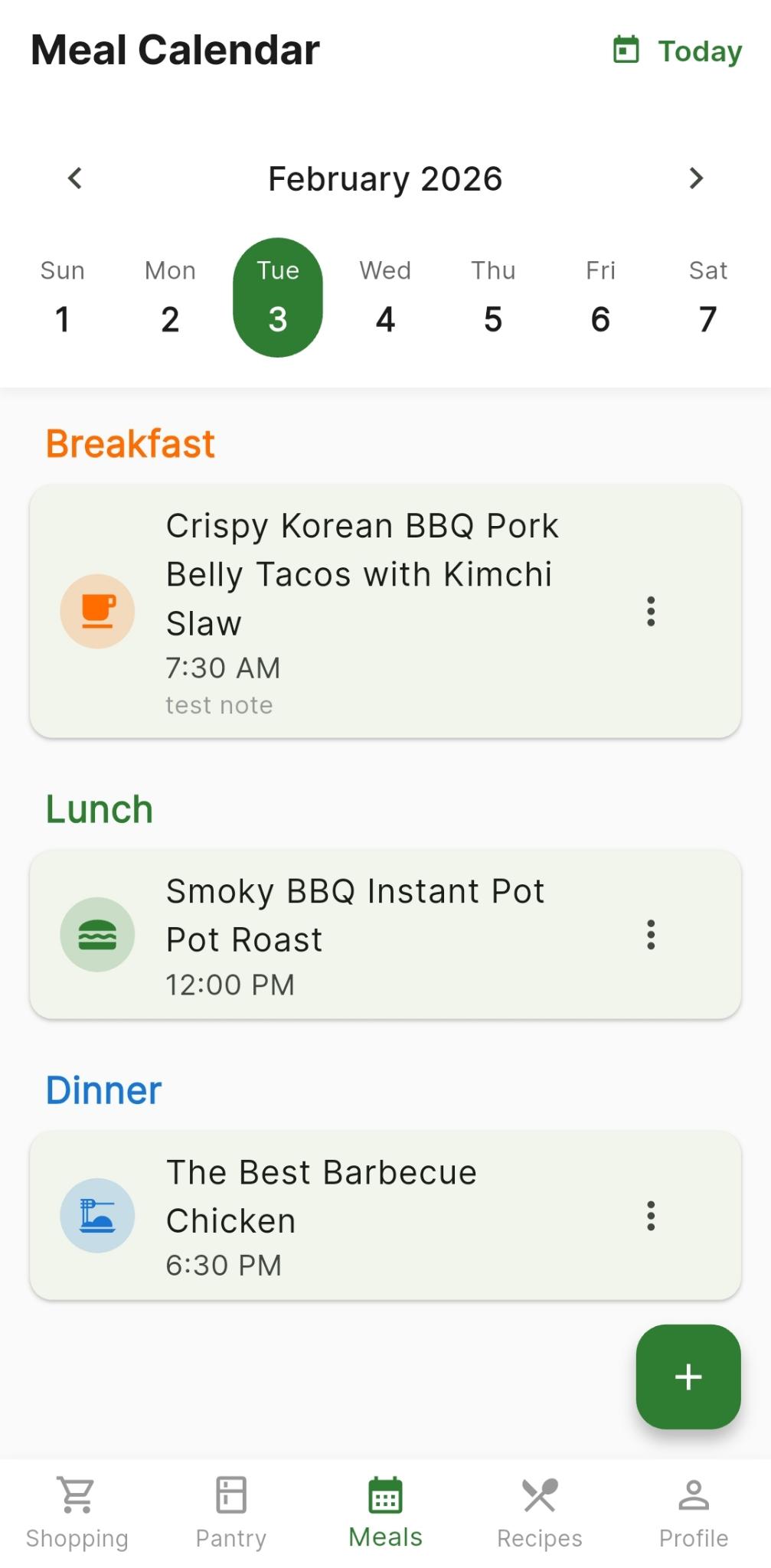Open options menu for the pork belly tacos
This screenshot has width=771, height=1568.
[650, 610]
